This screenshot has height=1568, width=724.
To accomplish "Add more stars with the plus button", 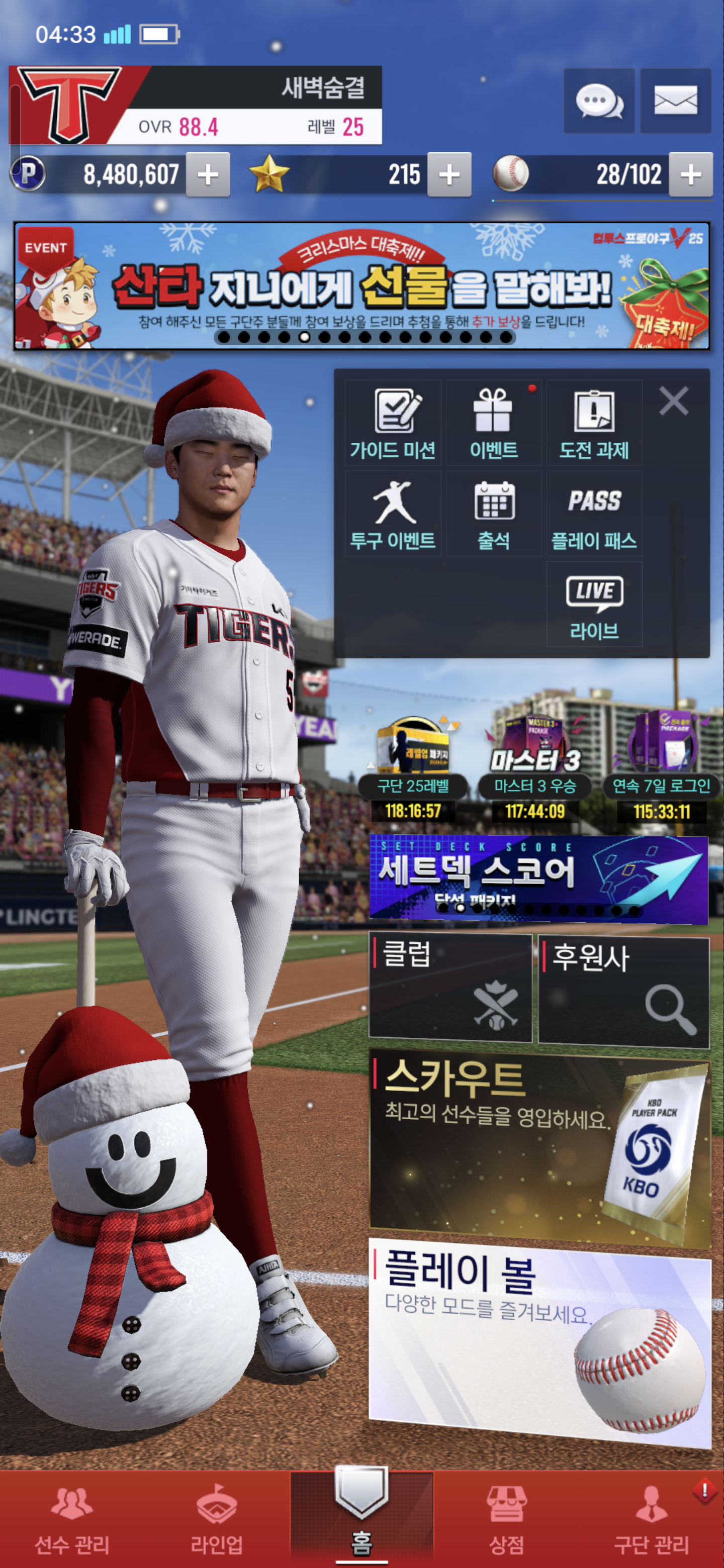I will click(449, 175).
